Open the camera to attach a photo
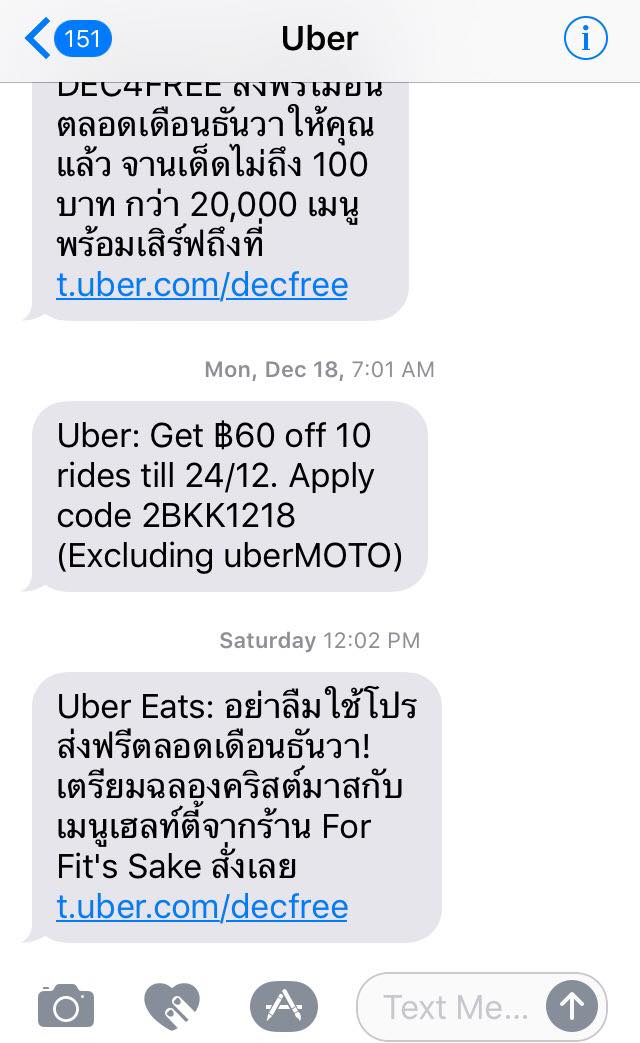This screenshot has width=640, height=1043. click(66, 1006)
